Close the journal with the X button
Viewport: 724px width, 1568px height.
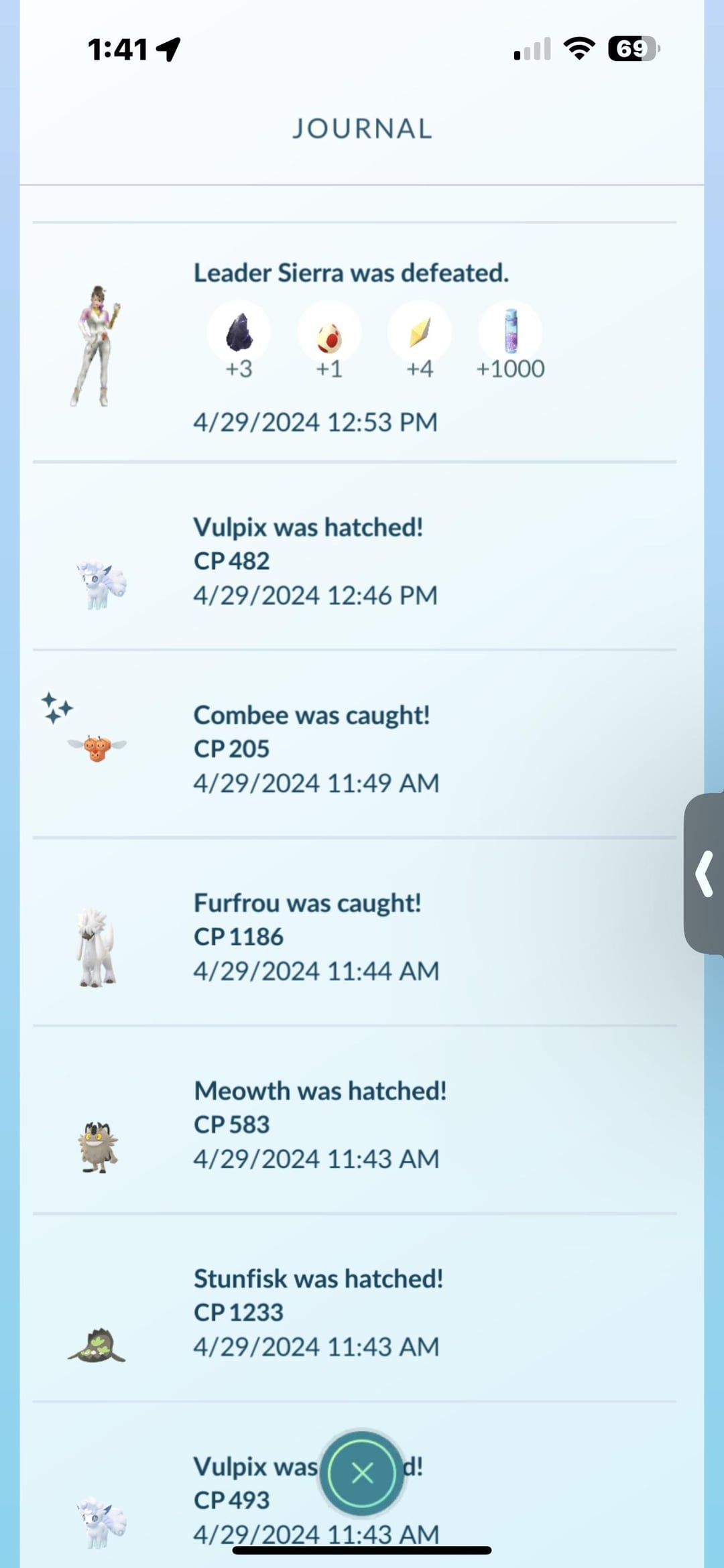tap(362, 1473)
